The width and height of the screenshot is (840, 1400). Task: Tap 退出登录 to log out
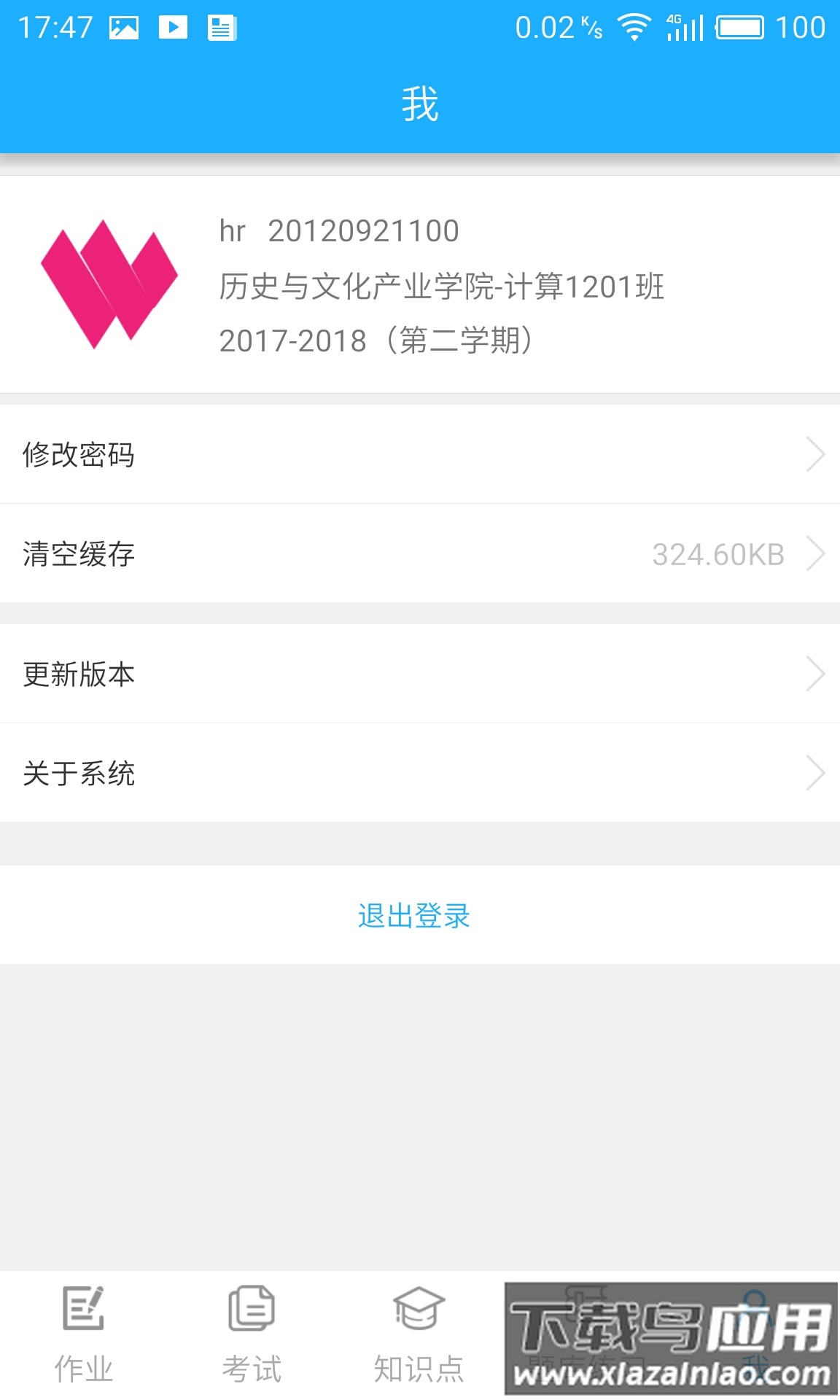pos(413,917)
